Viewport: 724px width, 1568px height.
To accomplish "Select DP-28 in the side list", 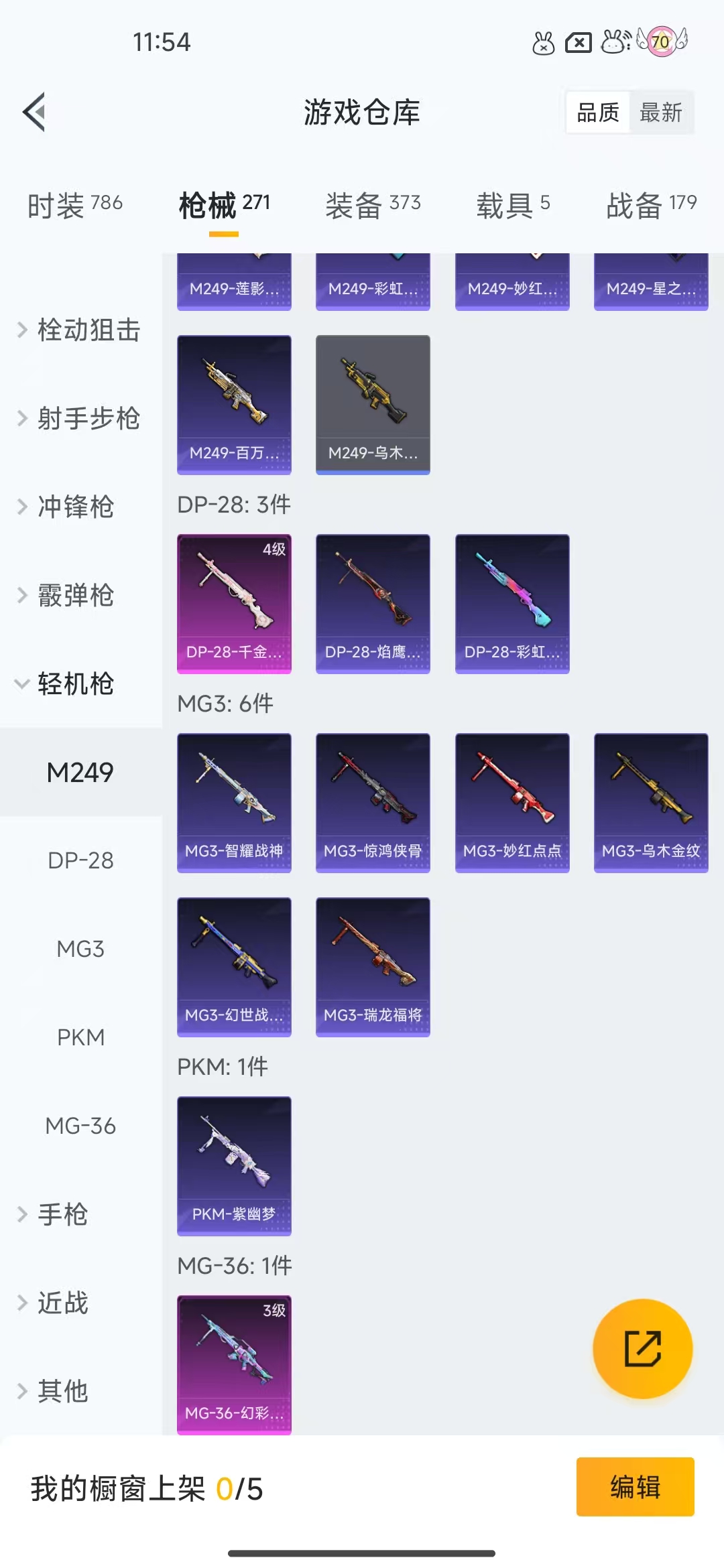I will click(x=81, y=860).
